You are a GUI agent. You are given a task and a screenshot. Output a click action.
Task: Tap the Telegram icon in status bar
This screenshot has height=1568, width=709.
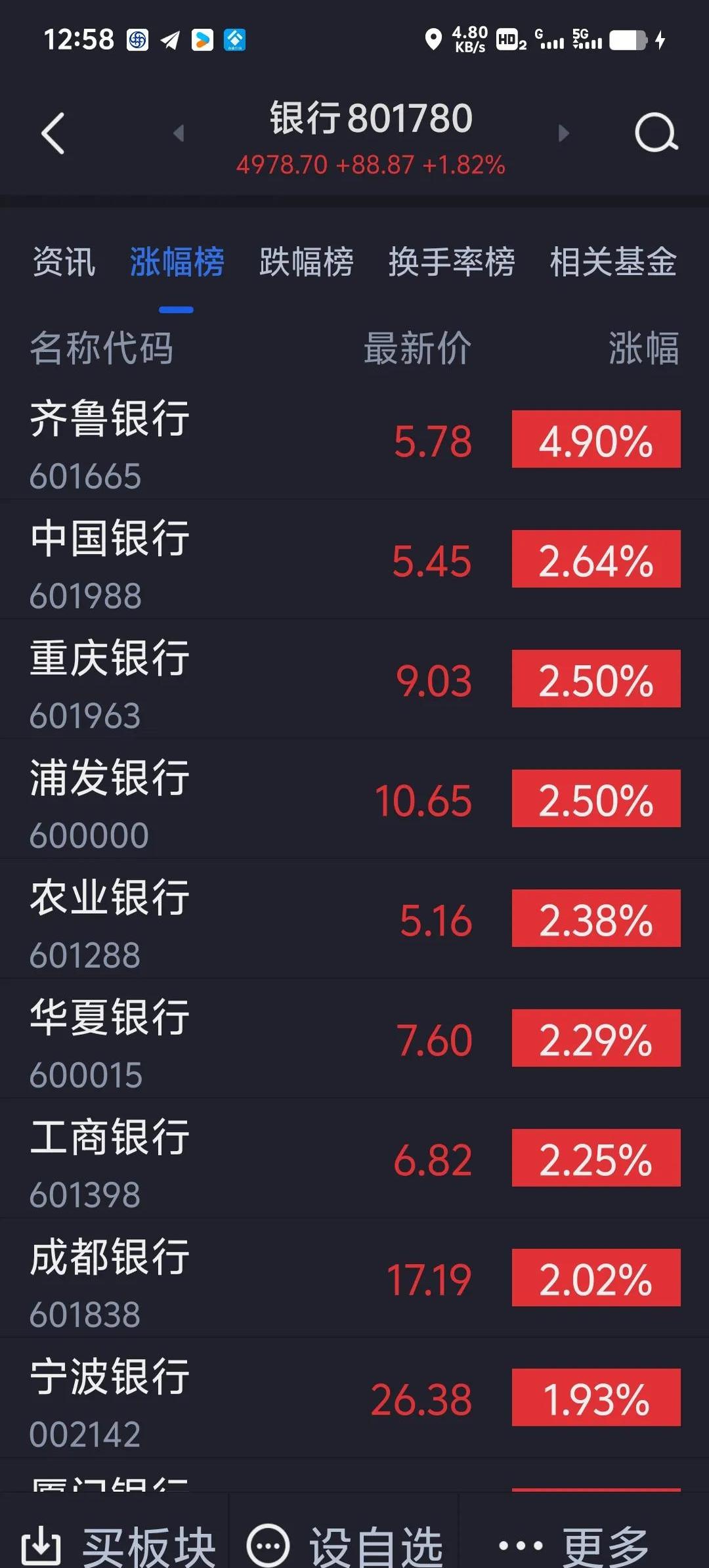169,41
